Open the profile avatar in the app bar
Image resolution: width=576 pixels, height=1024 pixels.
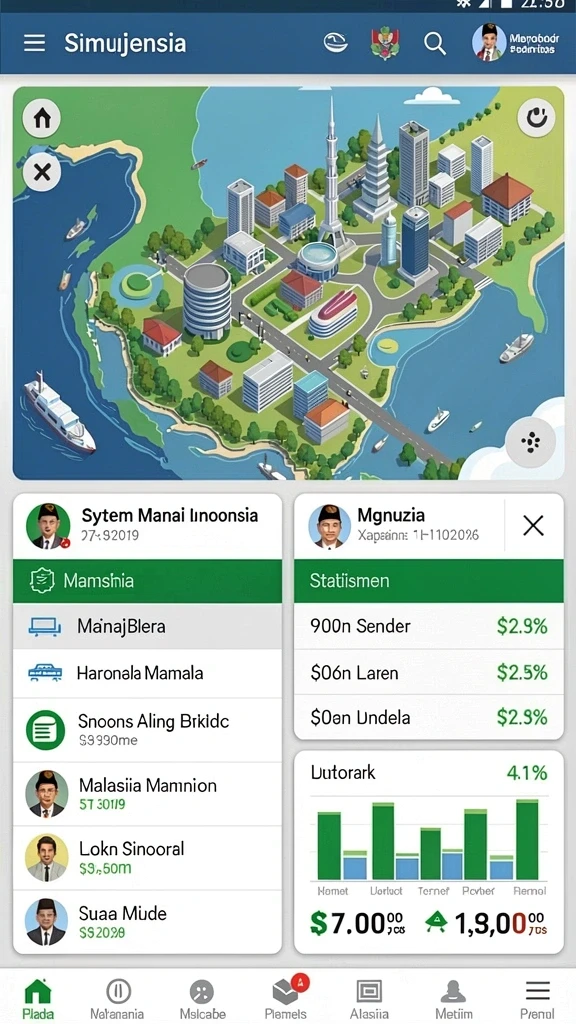(489, 43)
